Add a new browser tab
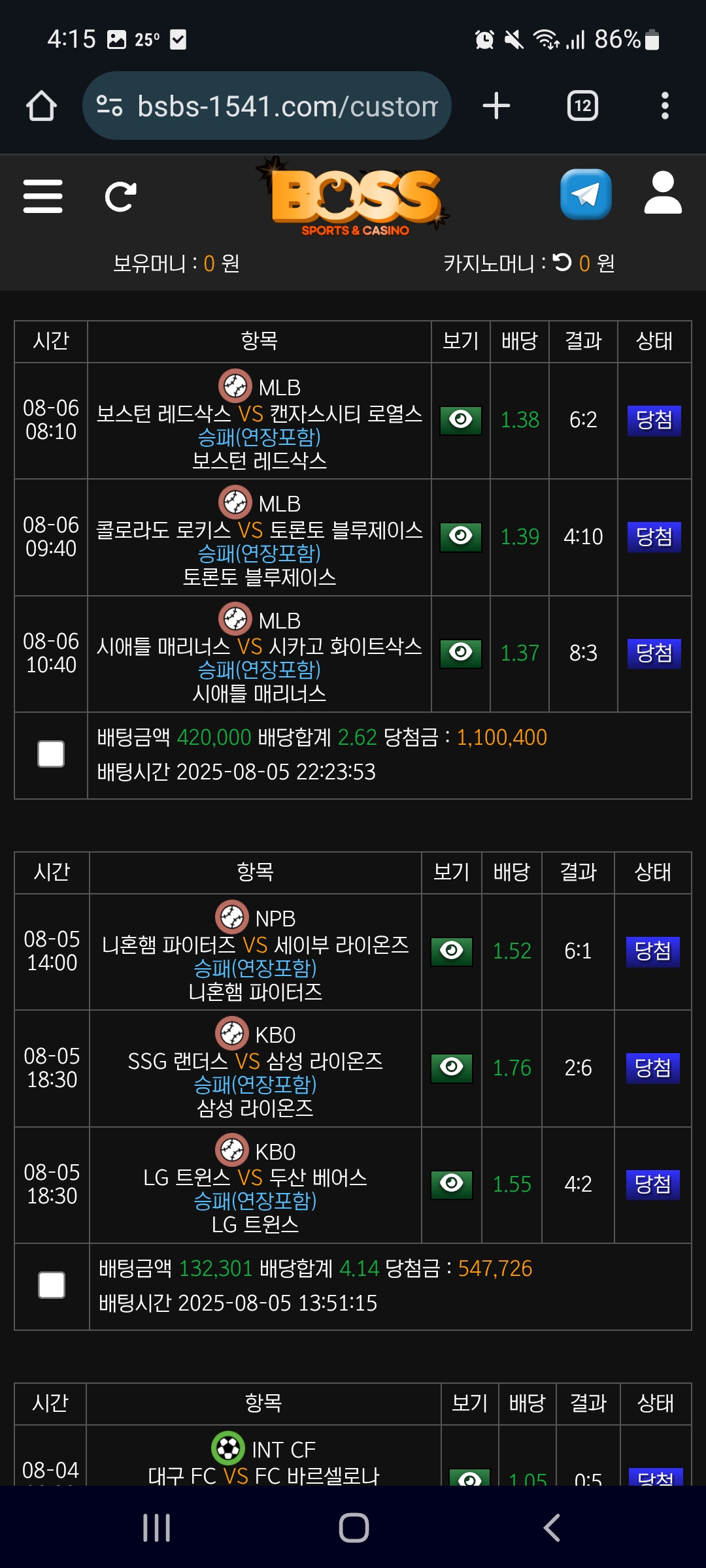Viewport: 706px width, 1568px height. coord(496,106)
